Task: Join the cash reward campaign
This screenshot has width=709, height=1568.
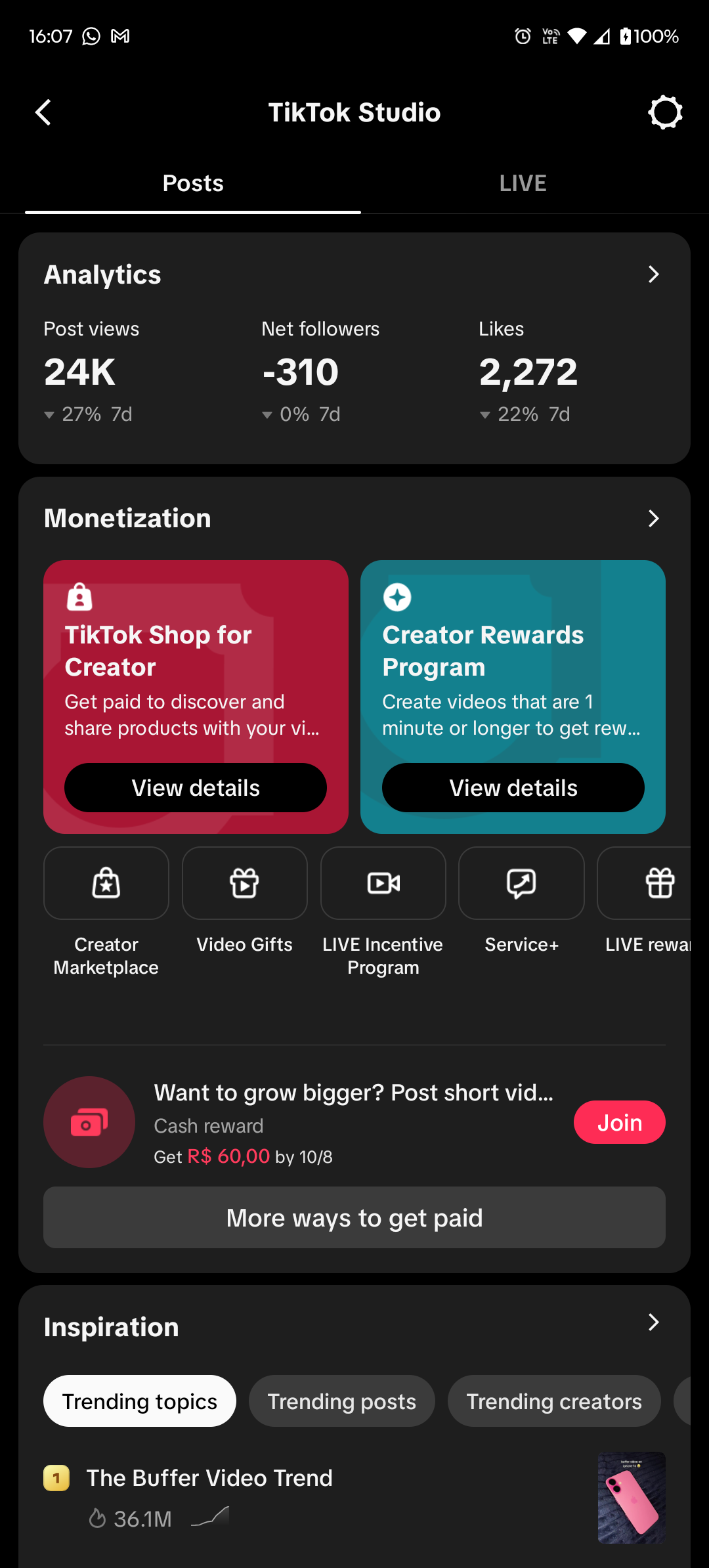Action: pos(619,1122)
